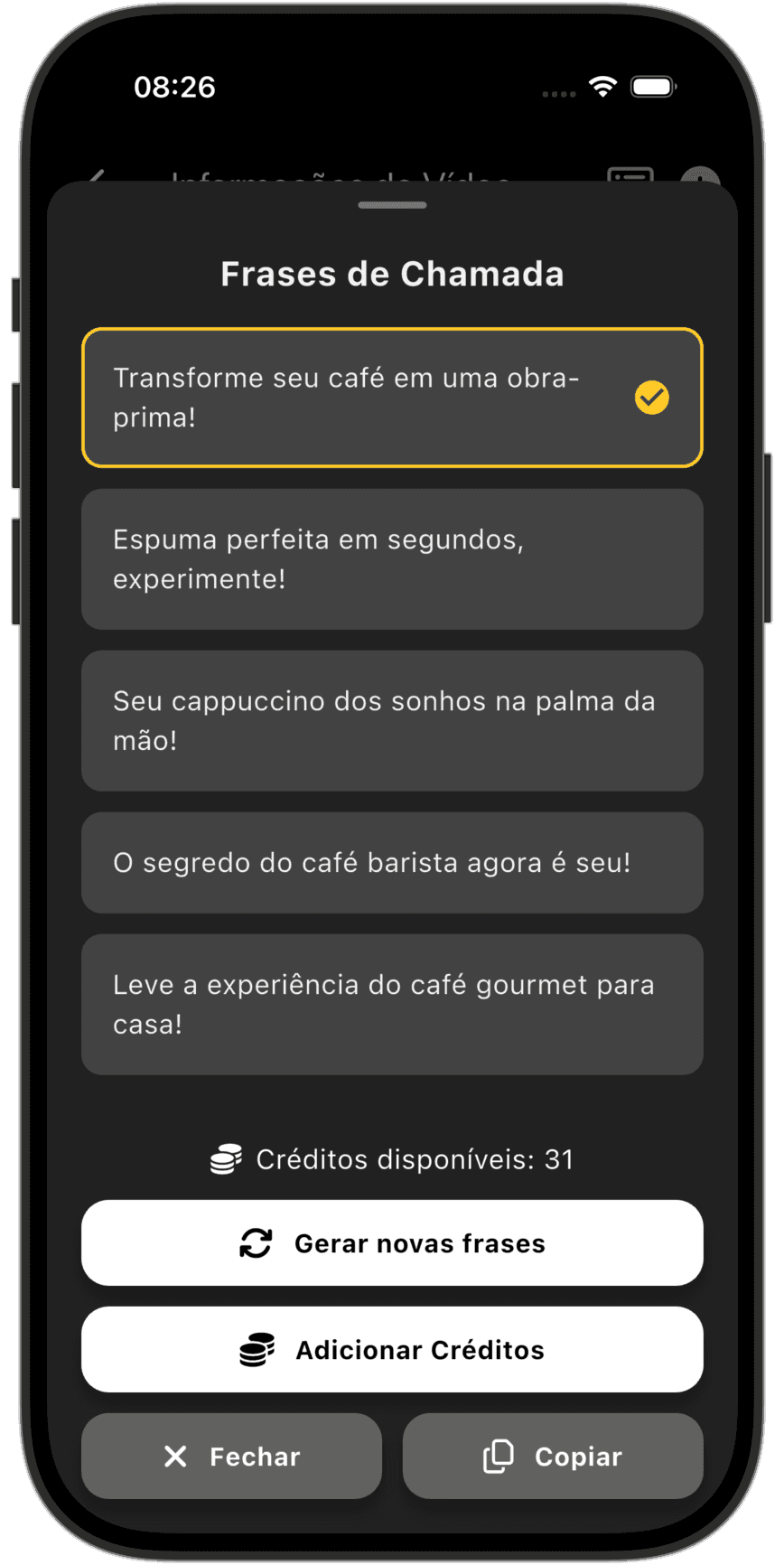Click the refresh icon inside Gerar novas frases

click(256, 1243)
